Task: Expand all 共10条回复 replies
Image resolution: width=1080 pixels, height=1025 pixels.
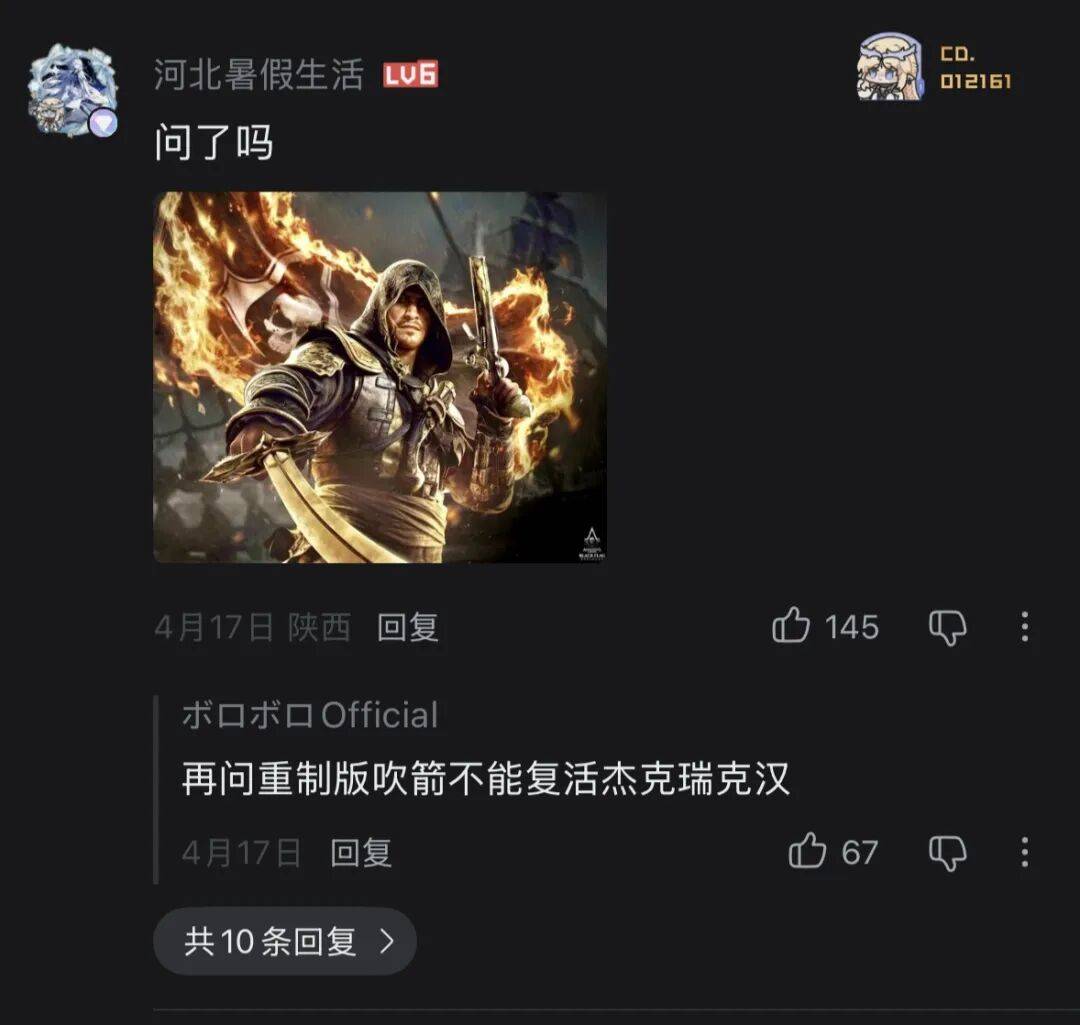Action: point(285,941)
